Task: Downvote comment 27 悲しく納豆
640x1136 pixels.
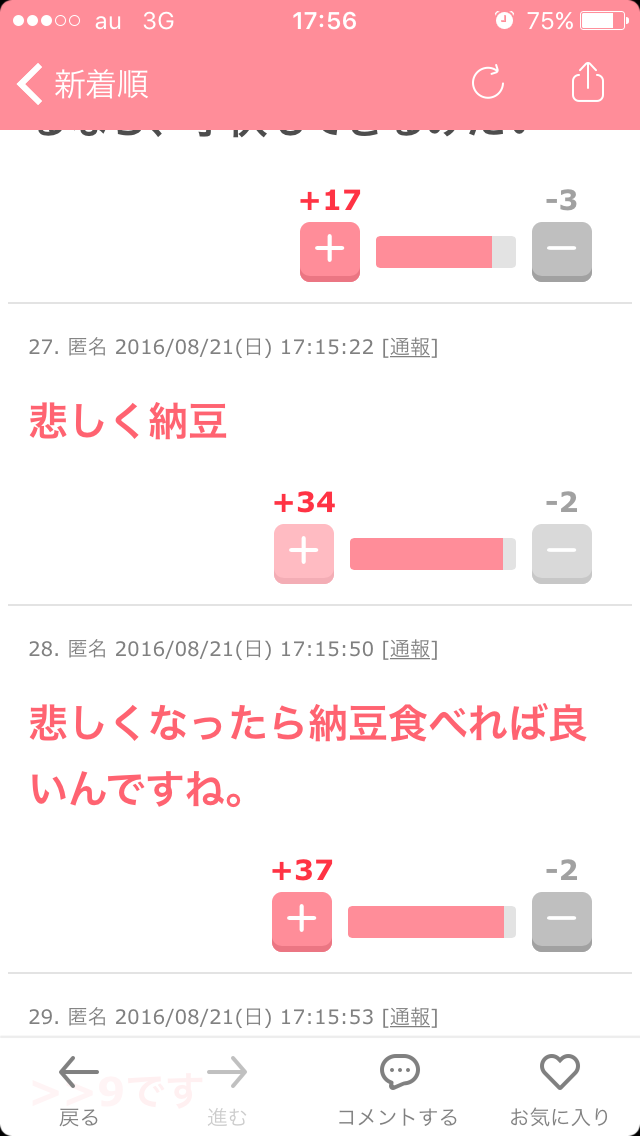Action: pyautogui.click(x=562, y=554)
